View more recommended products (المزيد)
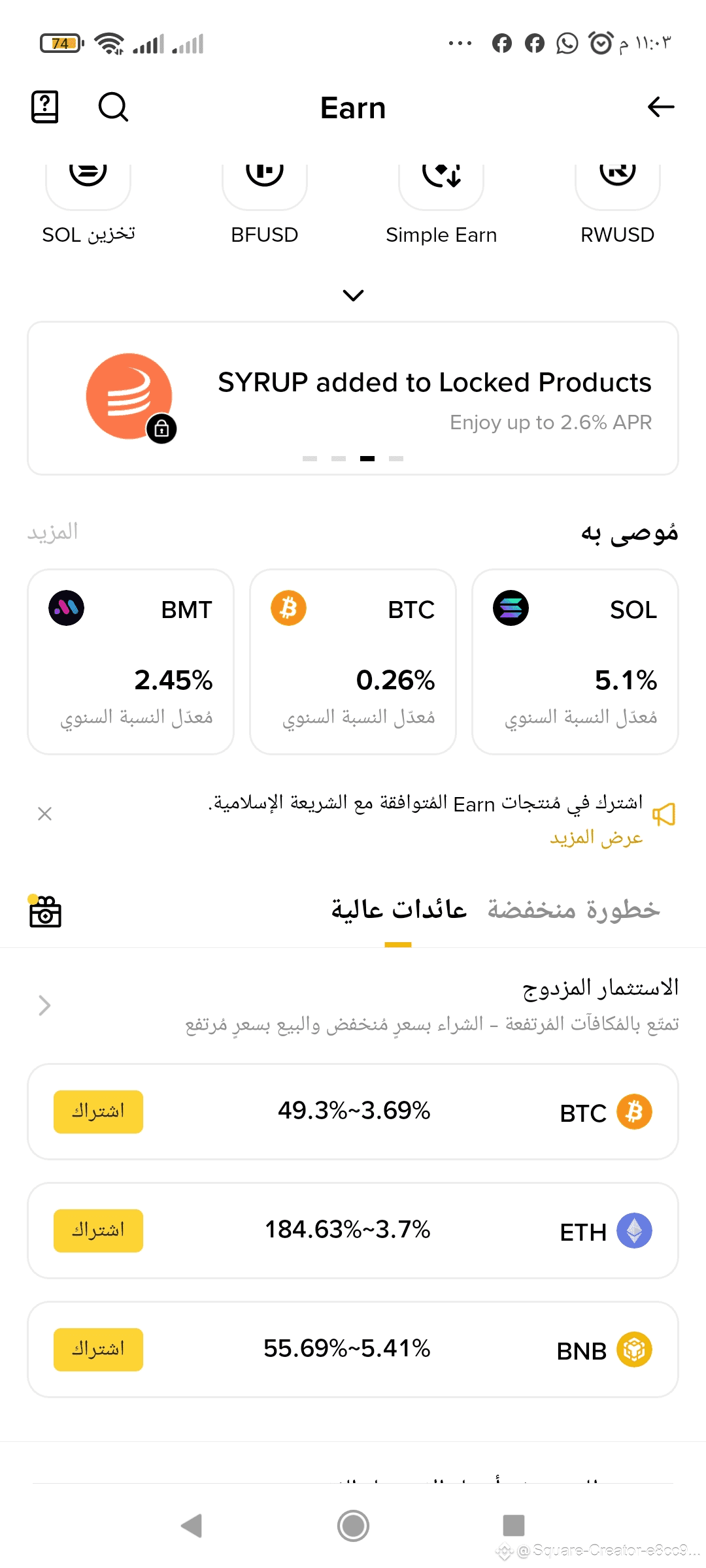 pyautogui.click(x=52, y=532)
